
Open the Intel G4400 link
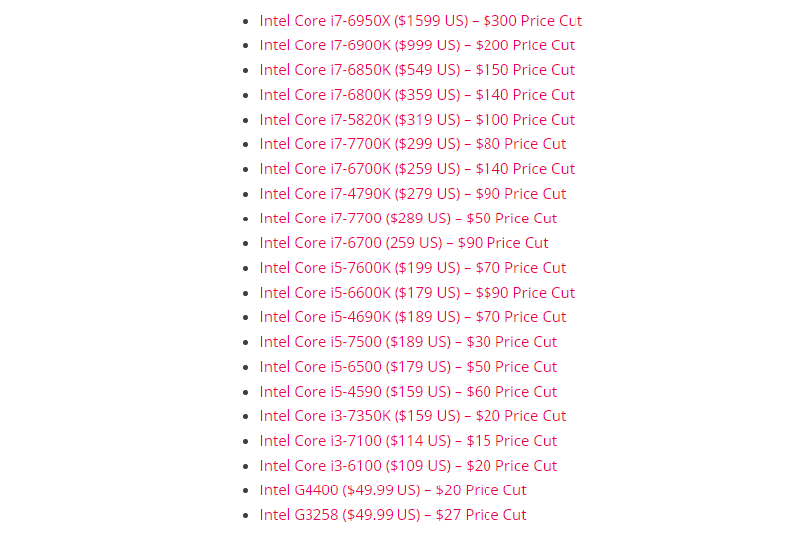(392, 490)
